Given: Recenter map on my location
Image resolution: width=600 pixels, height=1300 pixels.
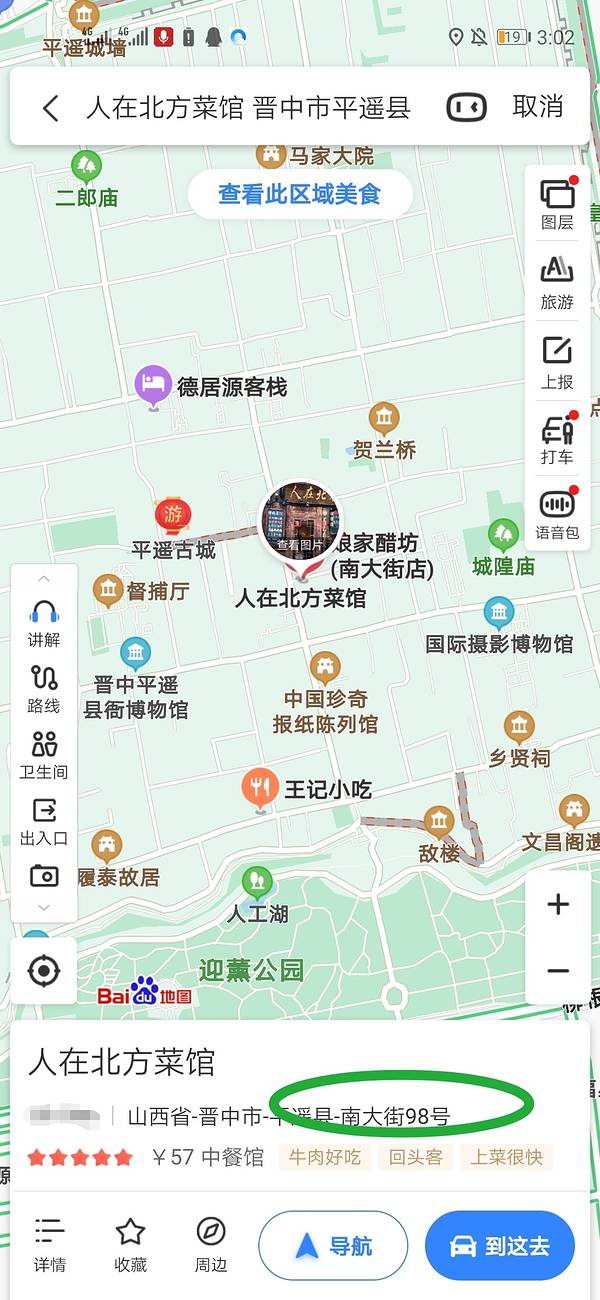Looking at the screenshot, I should tap(44, 971).
